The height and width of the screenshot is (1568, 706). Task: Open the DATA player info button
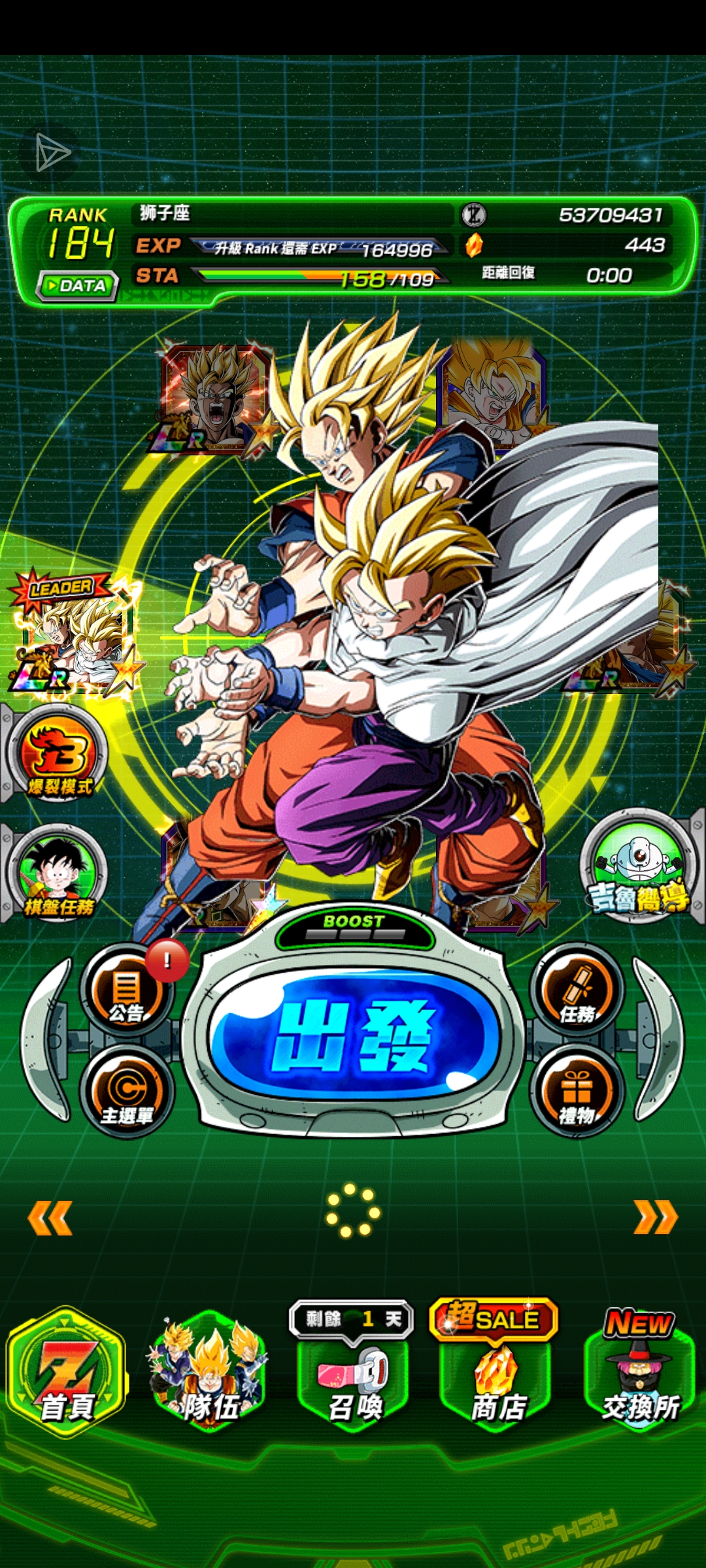78,286
